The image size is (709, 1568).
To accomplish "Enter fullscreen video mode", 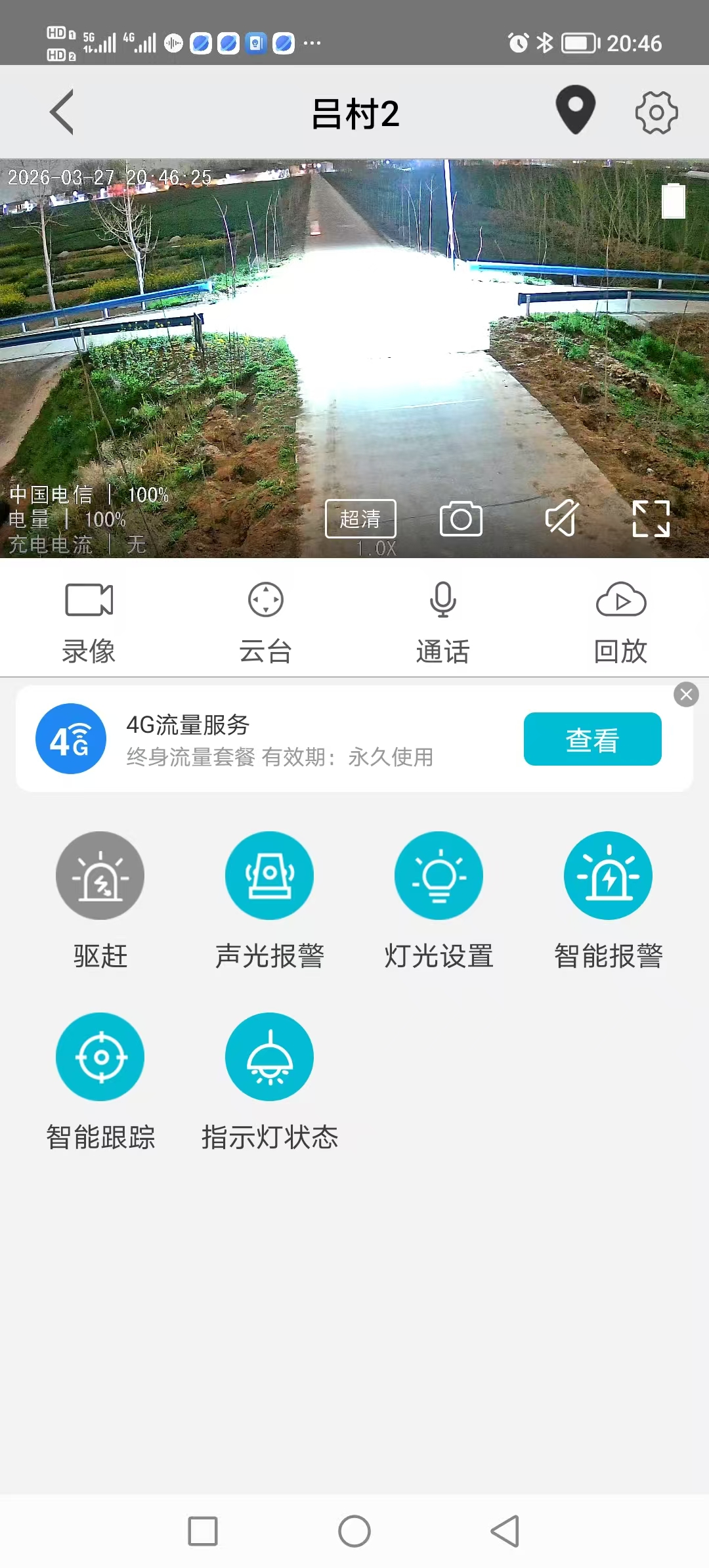I will pyautogui.click(x=651, y=519).
